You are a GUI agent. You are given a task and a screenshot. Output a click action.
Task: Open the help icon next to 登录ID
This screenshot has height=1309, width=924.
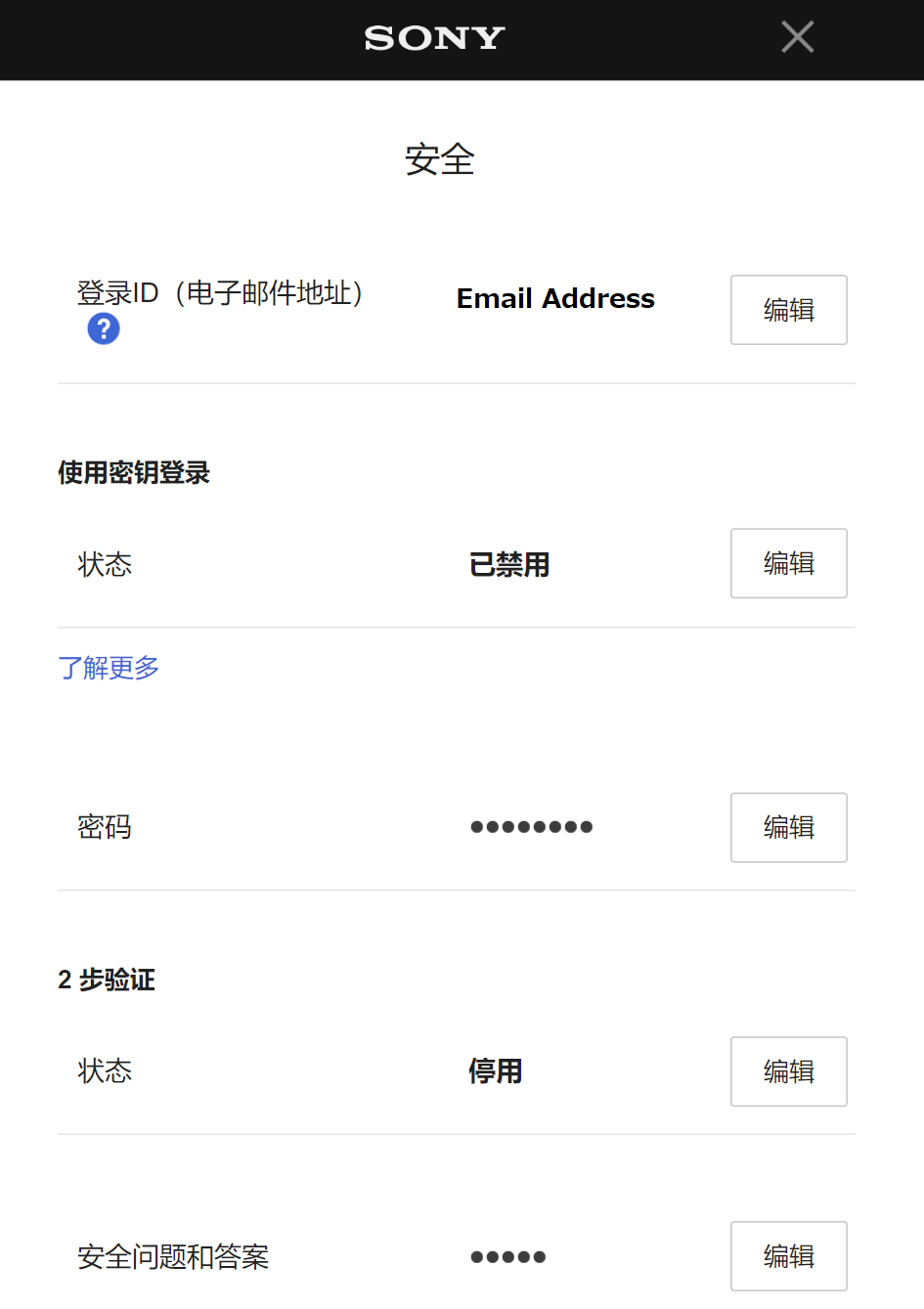(104, 328)
